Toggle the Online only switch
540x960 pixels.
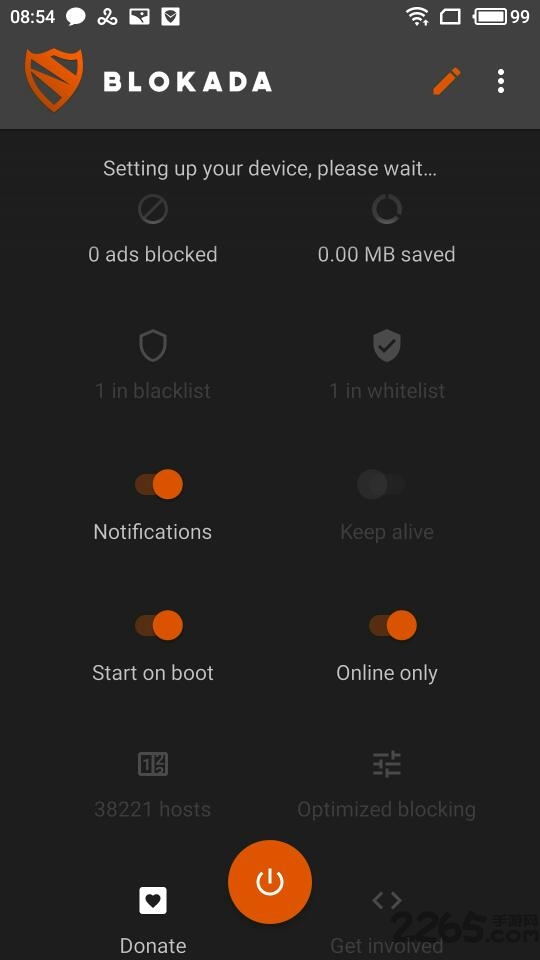392,626
